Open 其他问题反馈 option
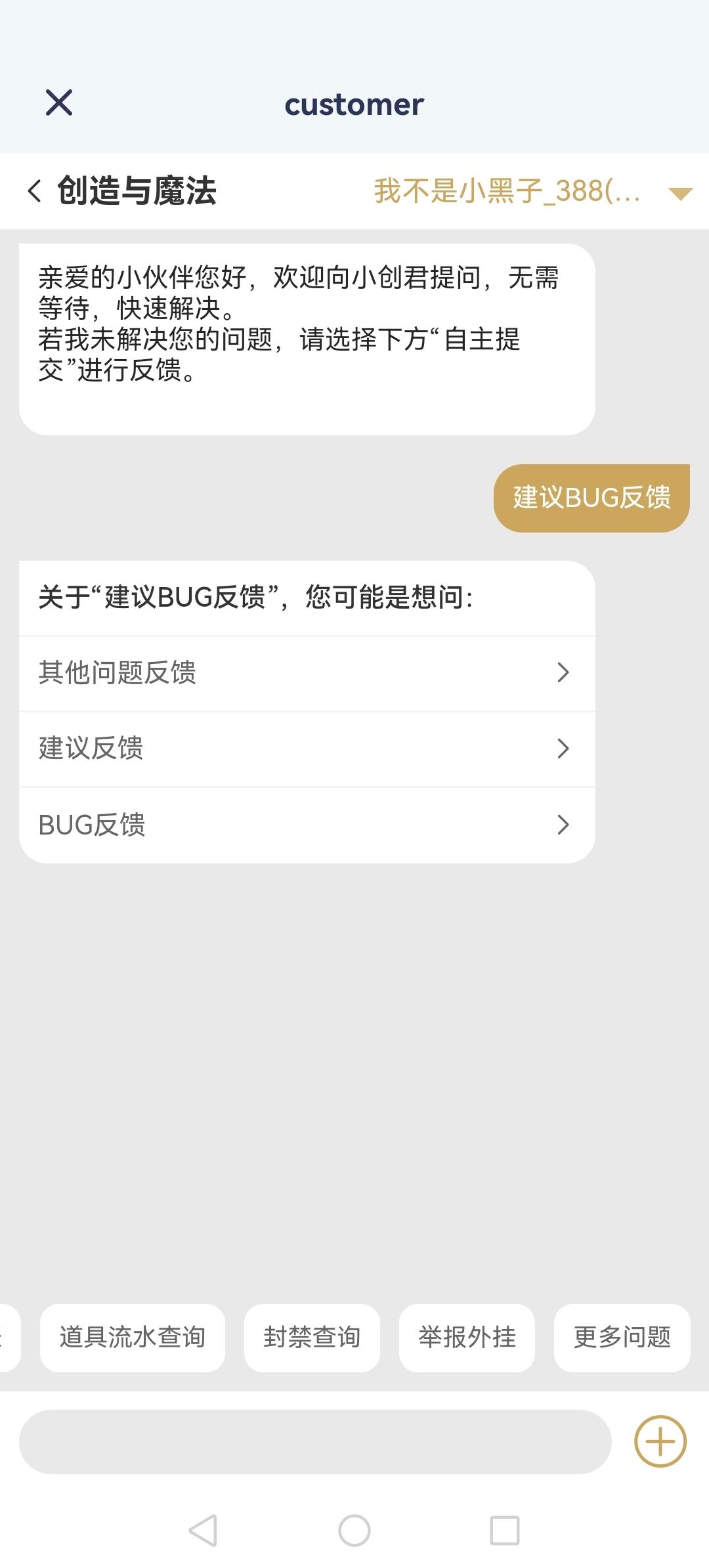Image resolution: width=709 pixels, height=1568 pixels. point(307,673)
